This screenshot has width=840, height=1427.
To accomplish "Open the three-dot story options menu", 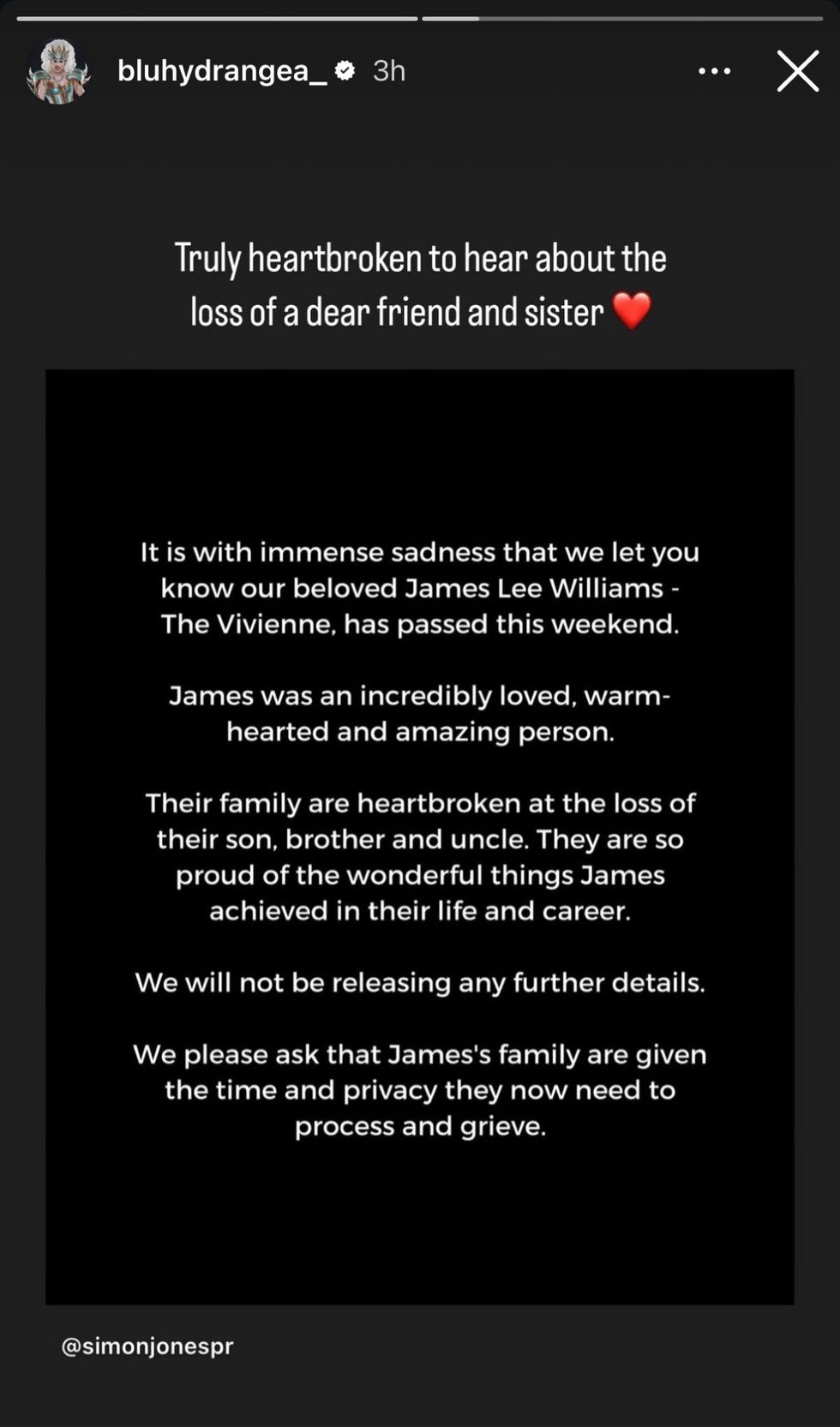I will pyautogui.click(x=714, y=71).
